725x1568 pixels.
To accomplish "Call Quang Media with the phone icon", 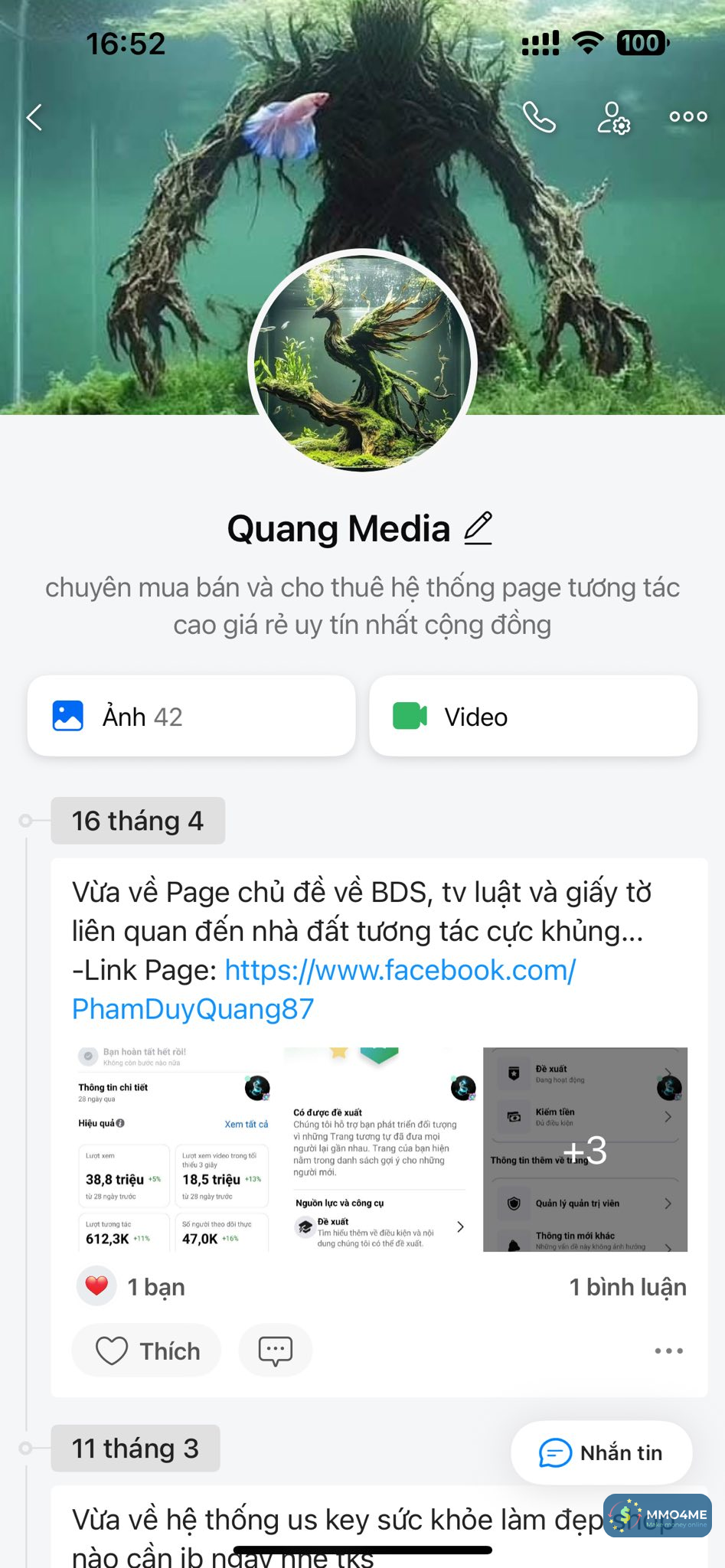I will tap(539, 117).
